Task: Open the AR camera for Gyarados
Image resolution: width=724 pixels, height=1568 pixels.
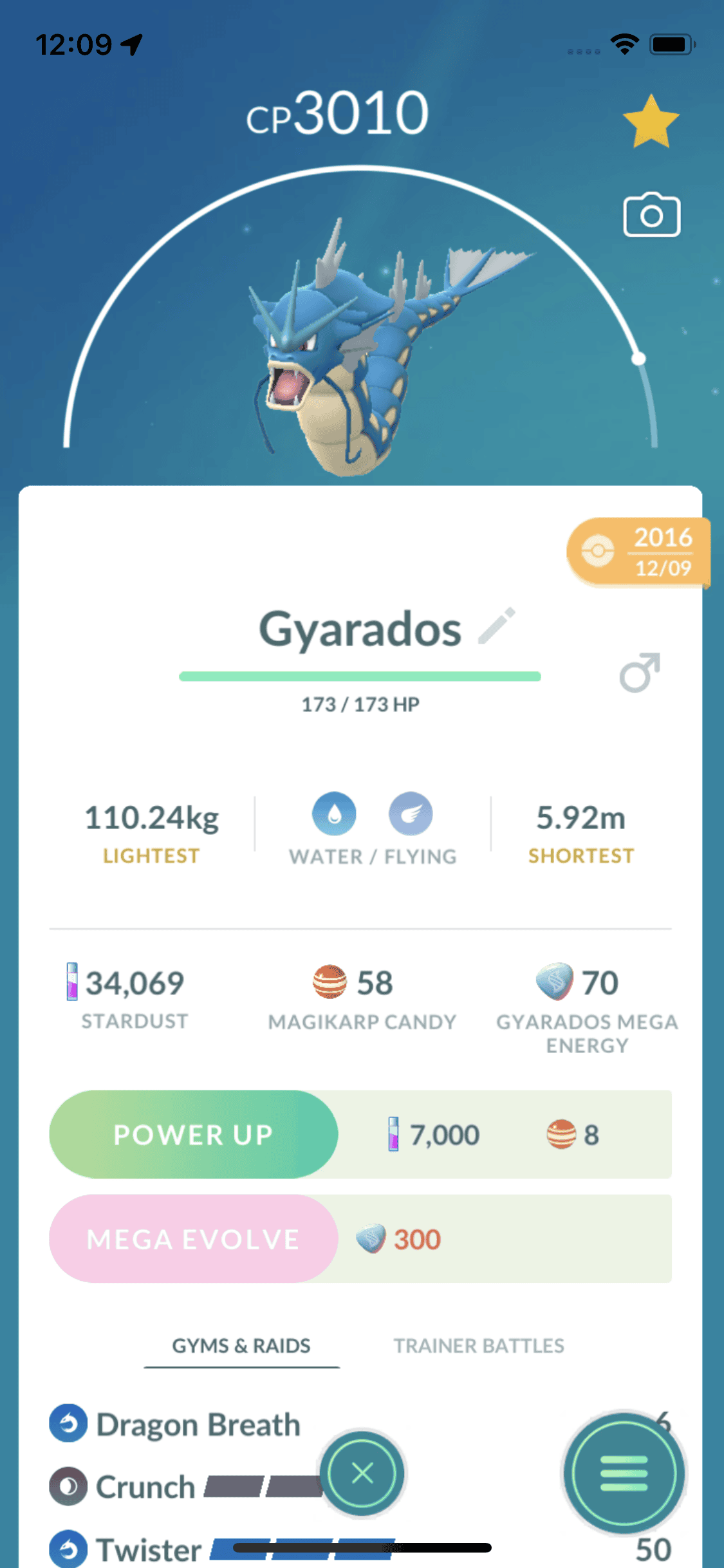Action: (651, 215)
